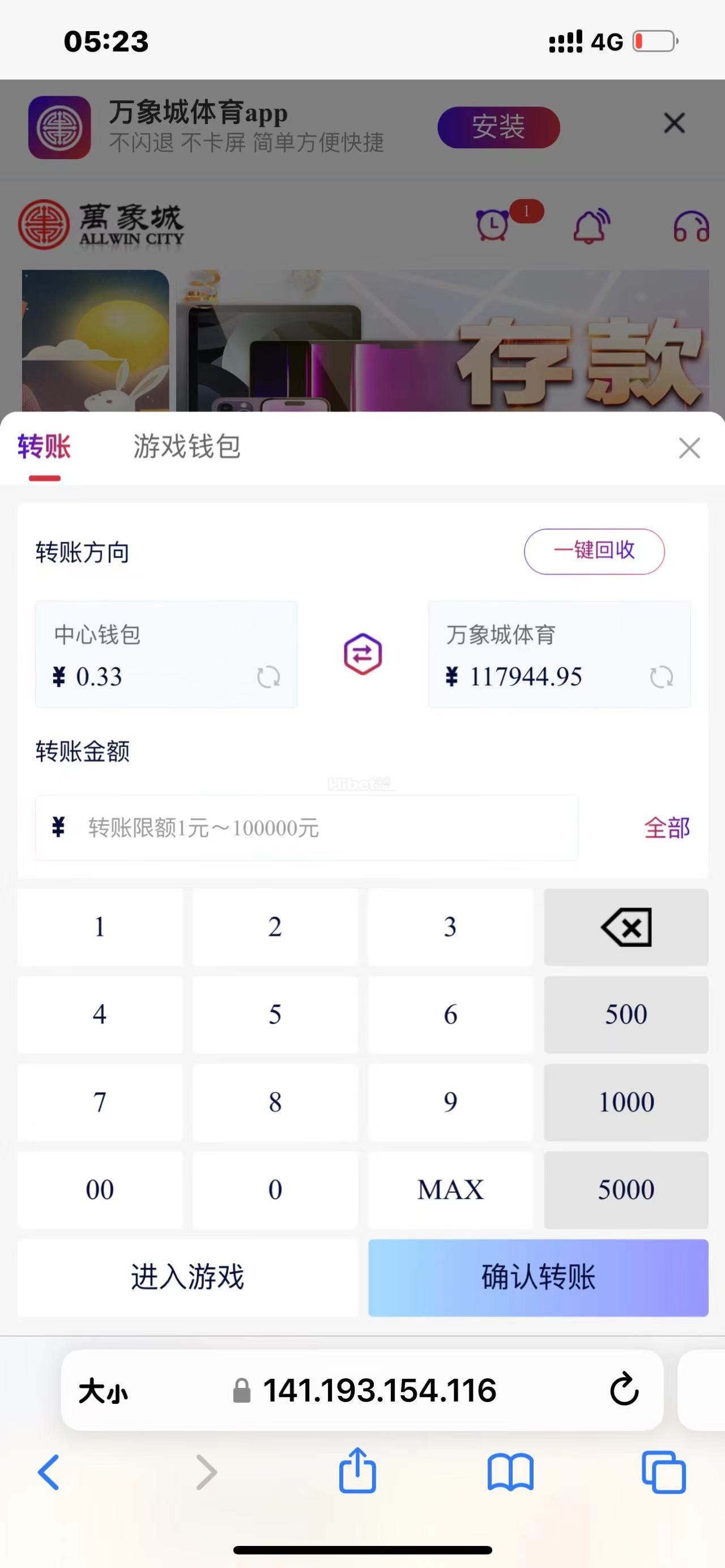Viewport: 725px width, 1568px height.
Task: Enter digit 5 on the keypad
Action: (x=275, y=1015)
